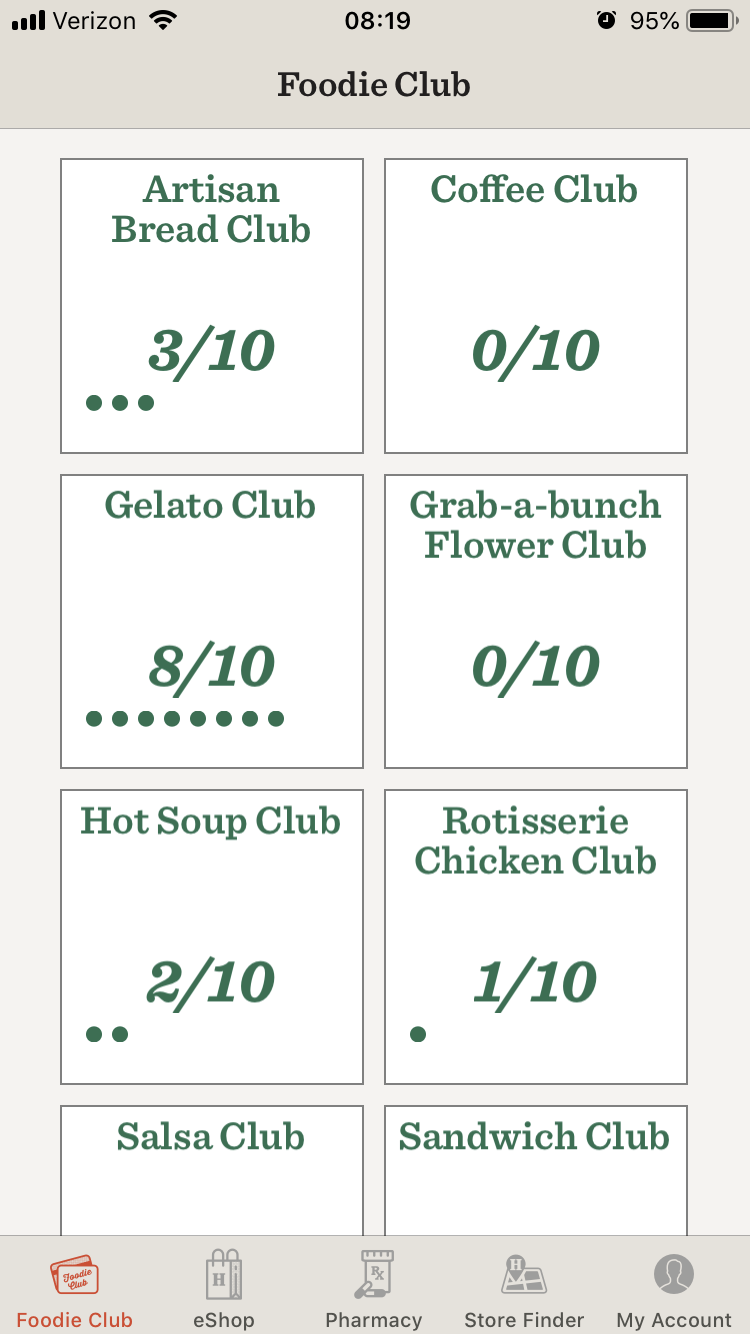Viewport: 750px width, 1334px height.
Task: Go to the Foodie Club tab
Action: [75, 1288]
